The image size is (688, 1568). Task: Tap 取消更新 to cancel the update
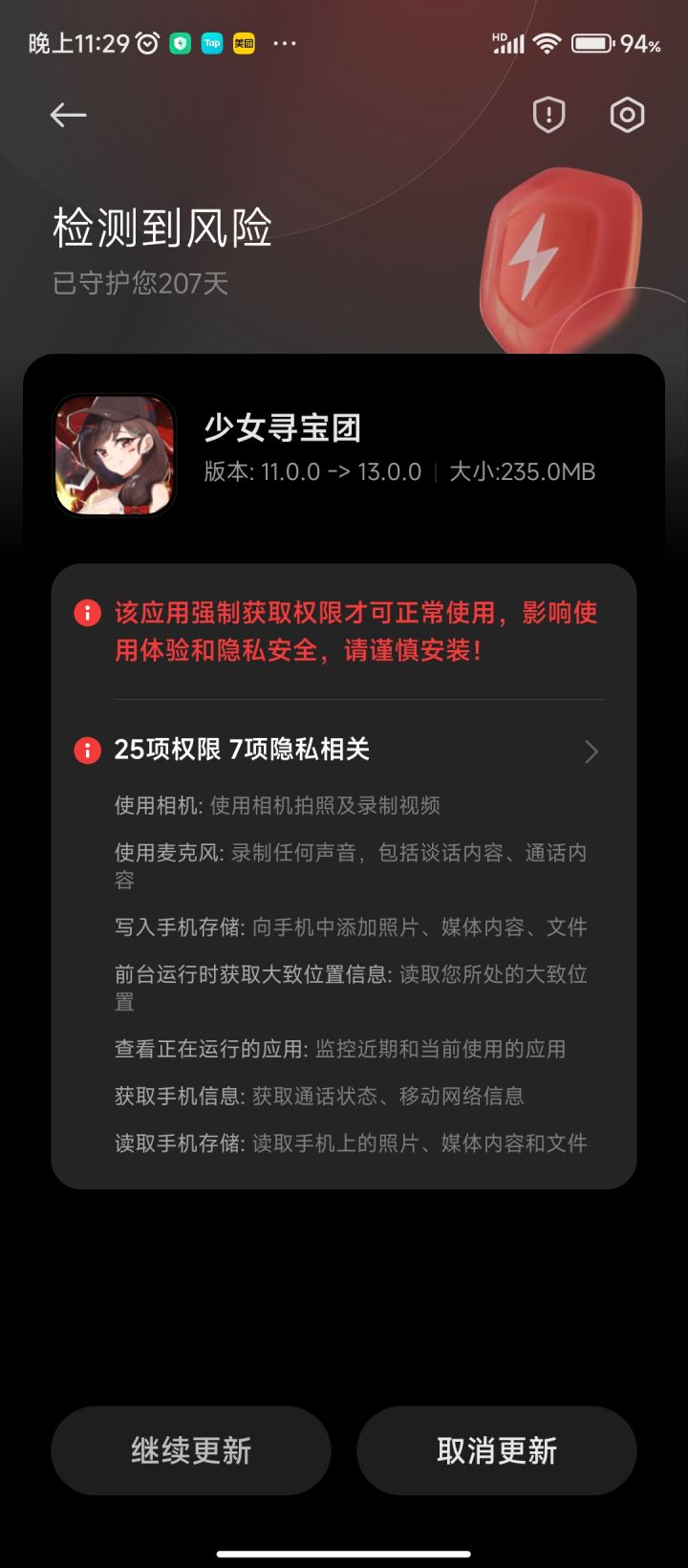(x=496, y=1450)
